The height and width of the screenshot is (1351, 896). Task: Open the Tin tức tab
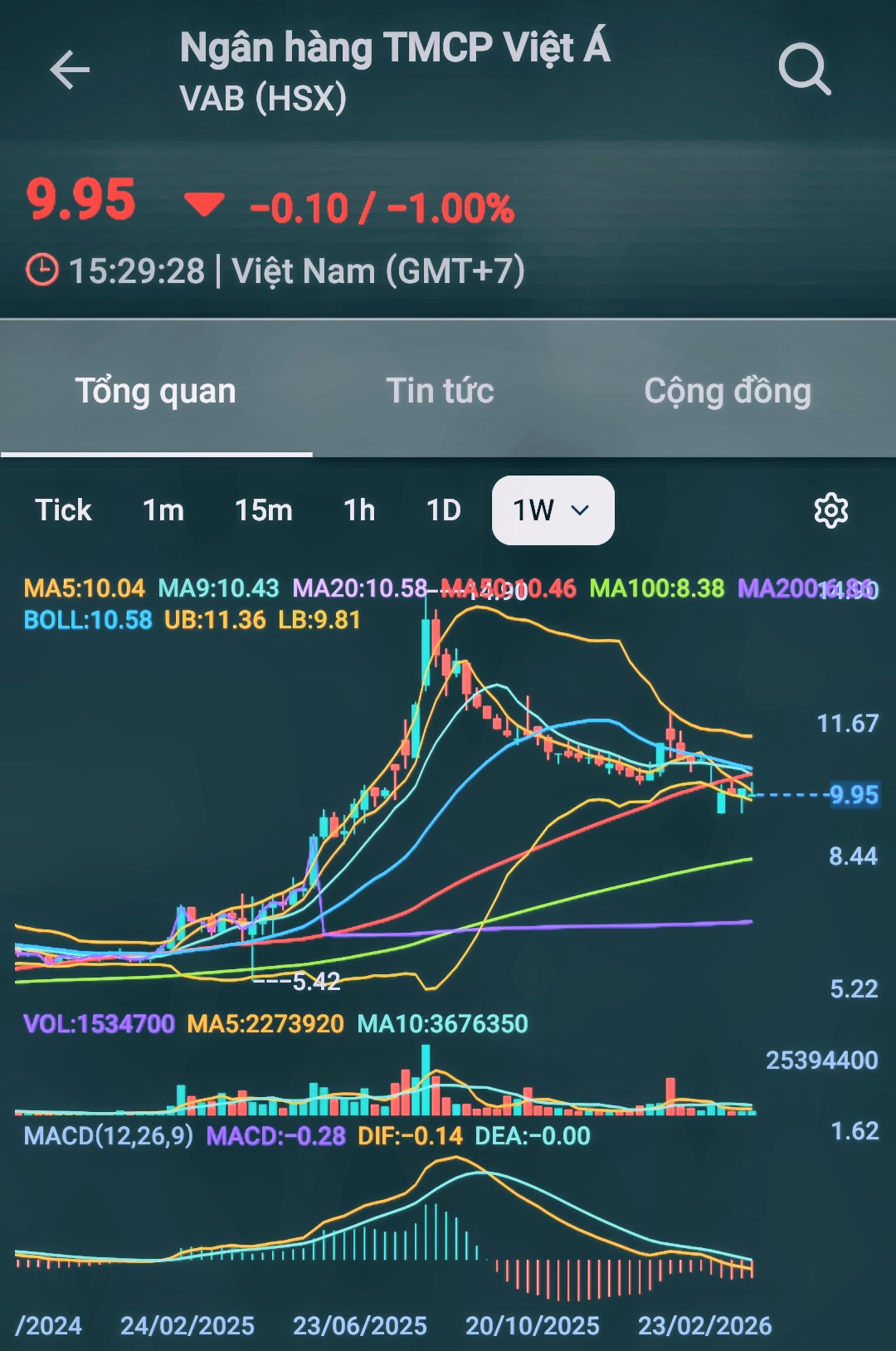click(x=440, y=391)
